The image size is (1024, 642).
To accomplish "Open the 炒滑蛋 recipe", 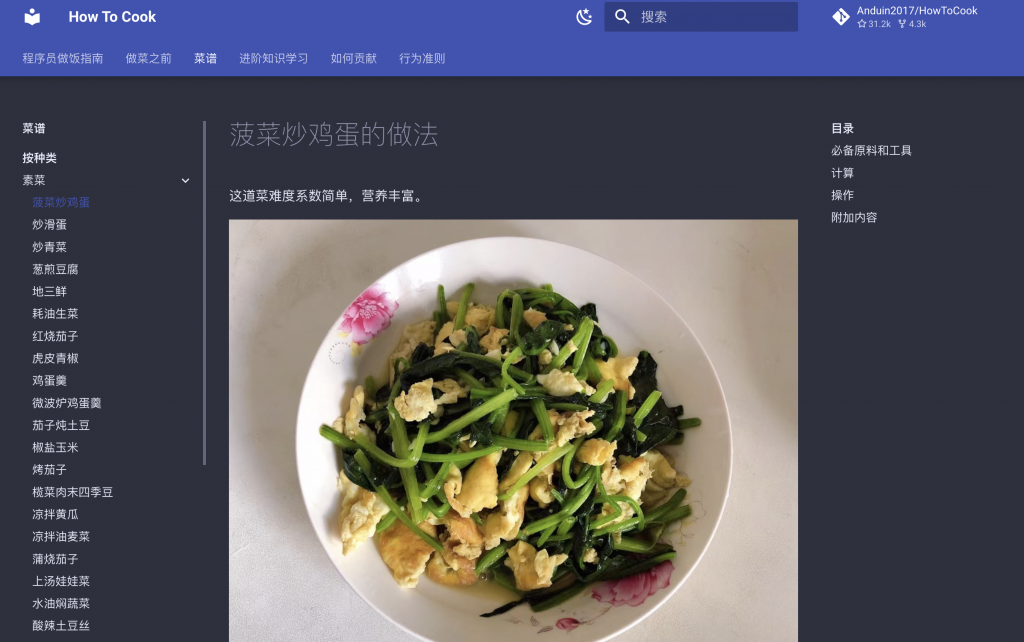I will tap(50, 225).
